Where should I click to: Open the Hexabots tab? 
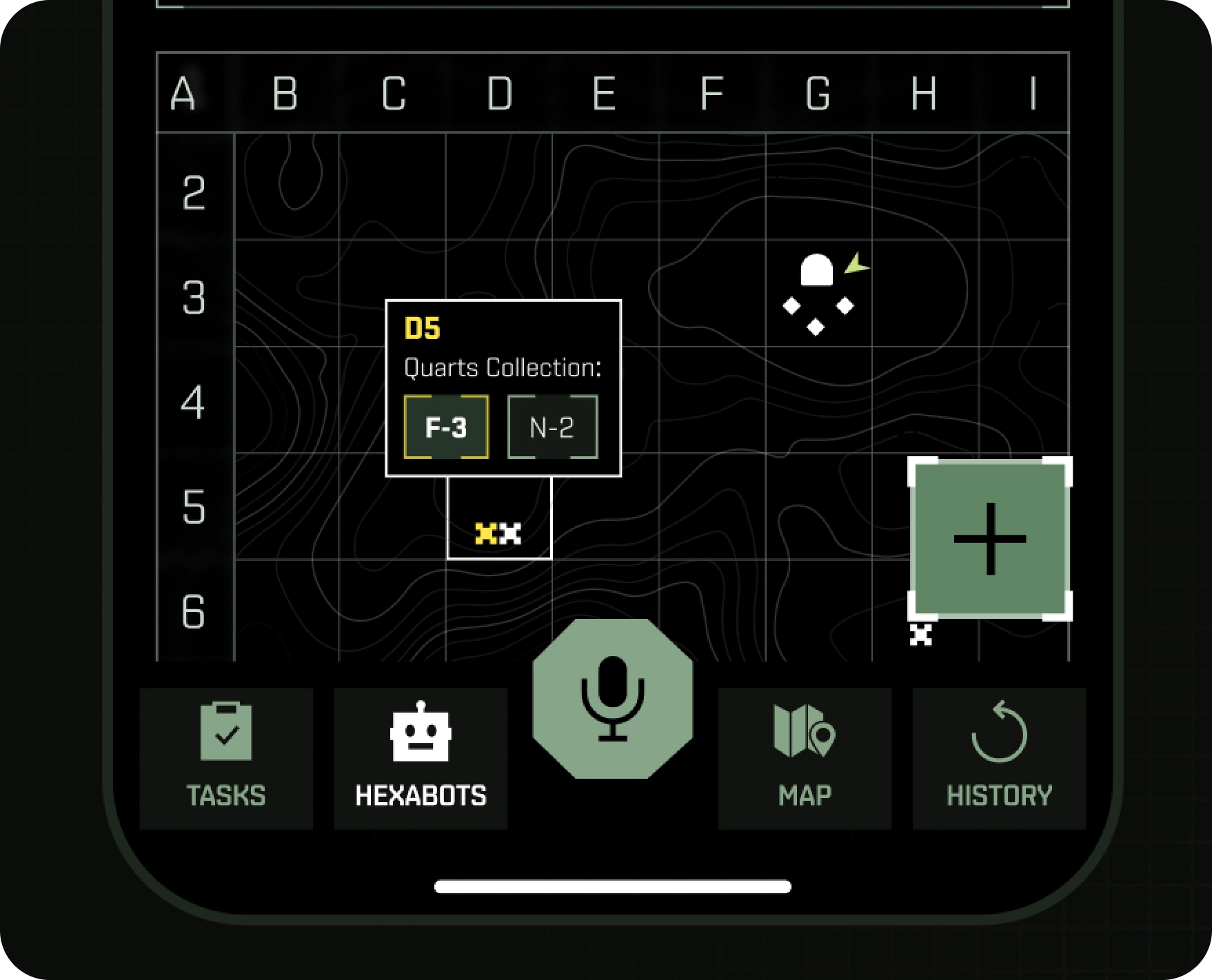pyautogui.click(x=421, y=758)
